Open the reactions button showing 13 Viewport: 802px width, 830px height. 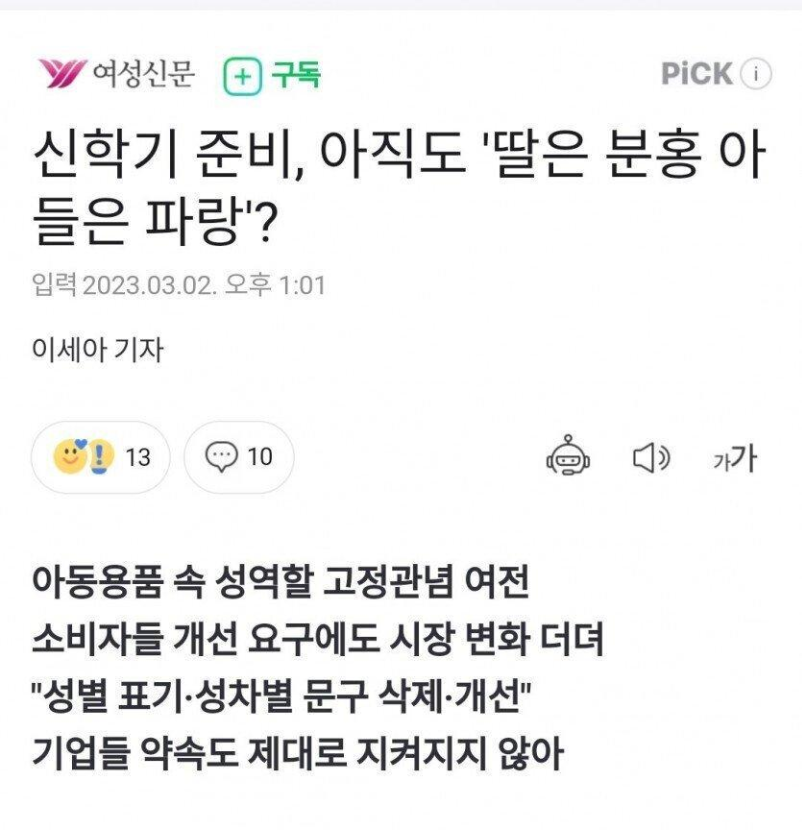[x=104, y=457]
